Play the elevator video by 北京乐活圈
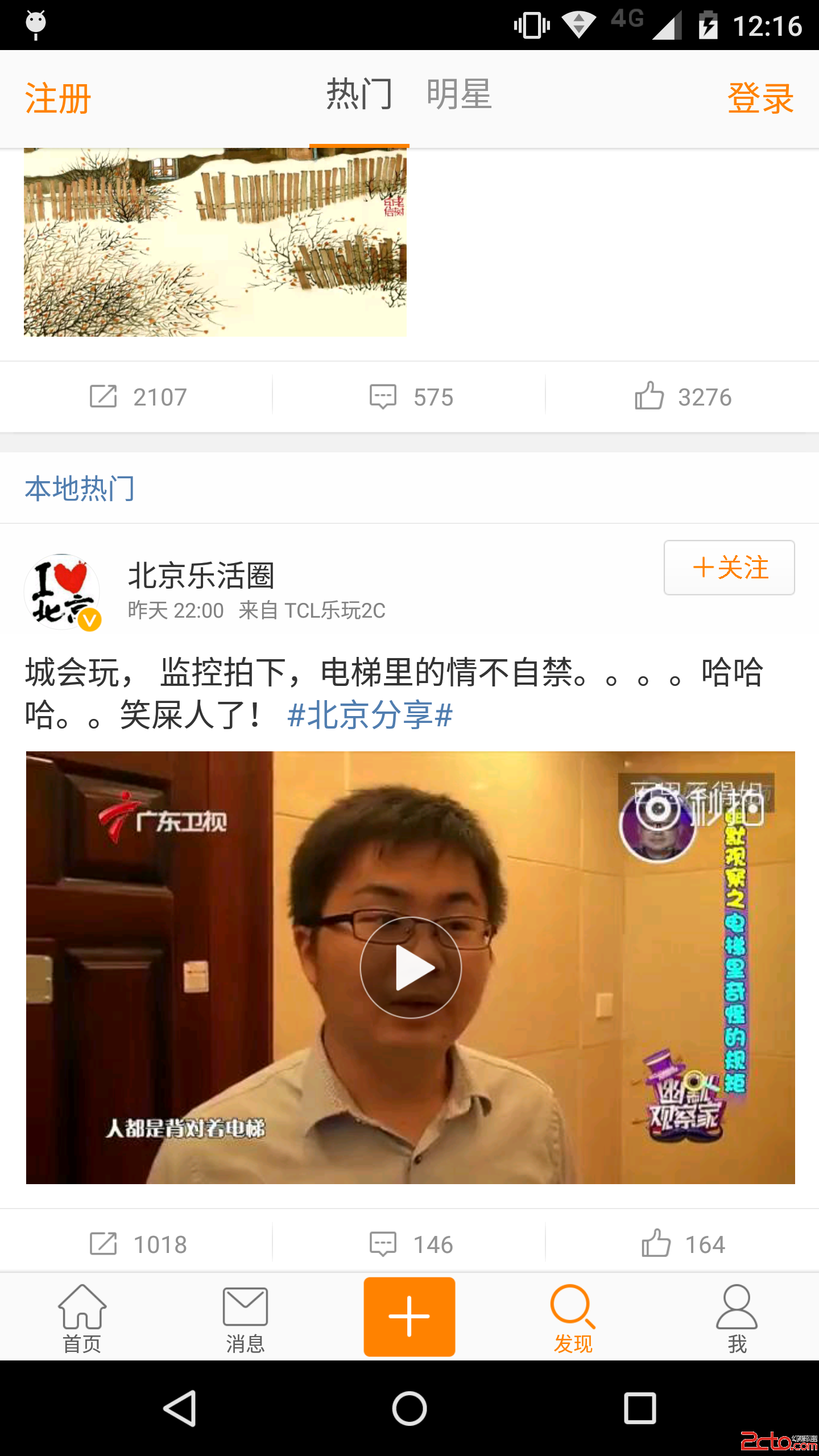Screen dimensions: 819x1456 [x=410, y=967]
